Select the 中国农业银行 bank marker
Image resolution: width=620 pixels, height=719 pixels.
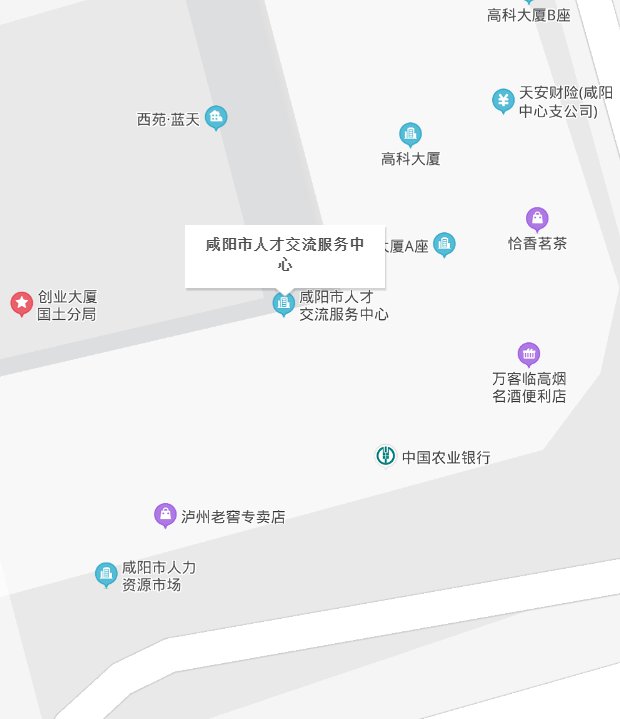[x=386, y=456]
